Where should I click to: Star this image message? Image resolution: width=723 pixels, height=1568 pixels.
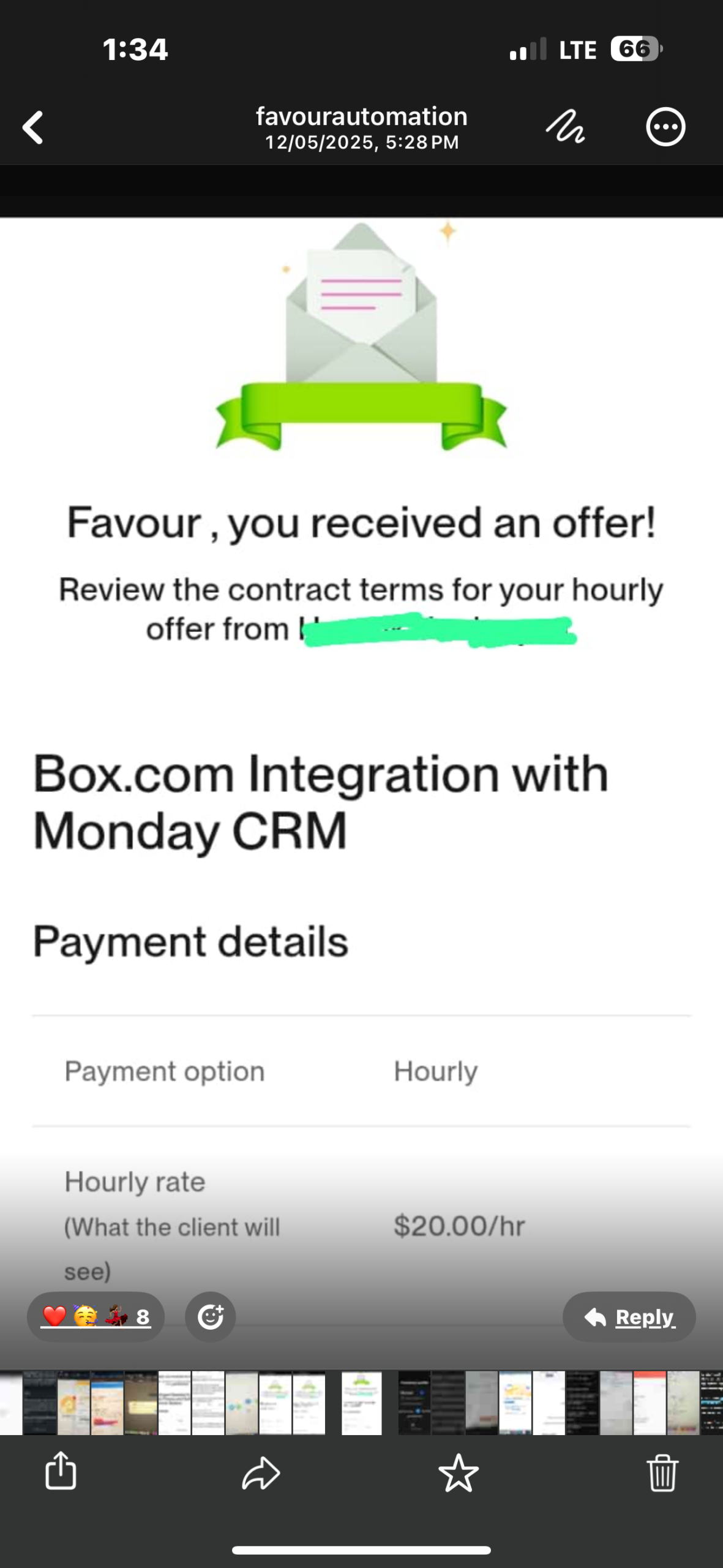coord(458,1472)
